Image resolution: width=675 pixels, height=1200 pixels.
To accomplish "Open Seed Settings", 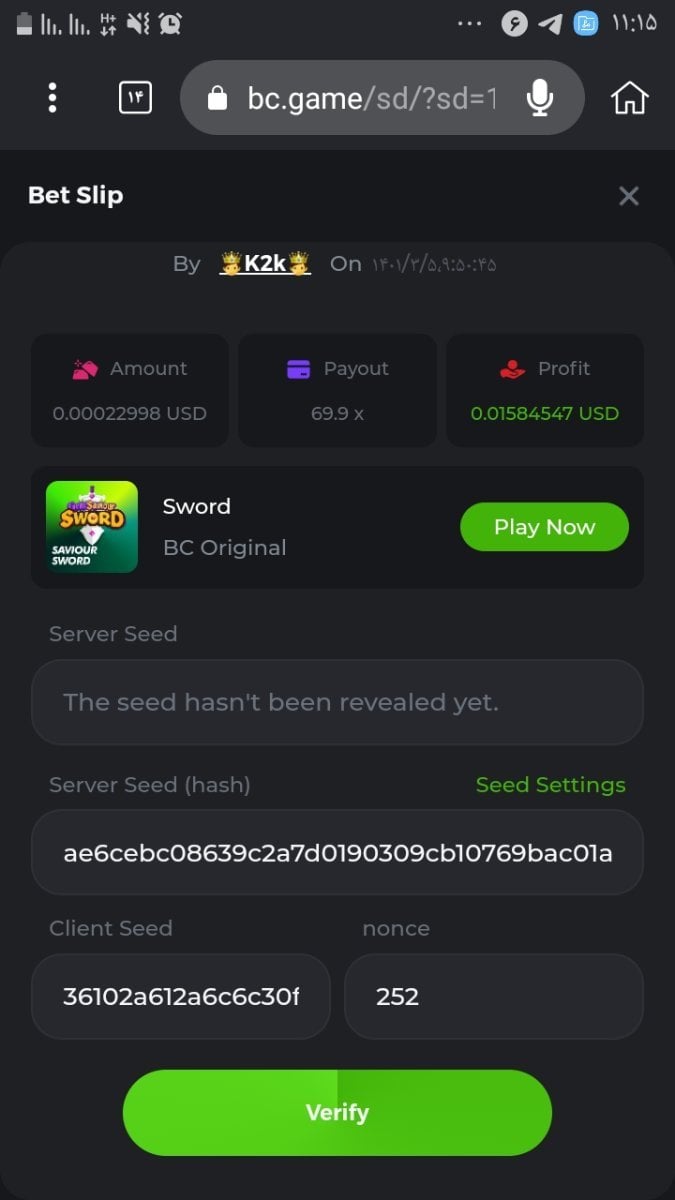I will [550, 785].
